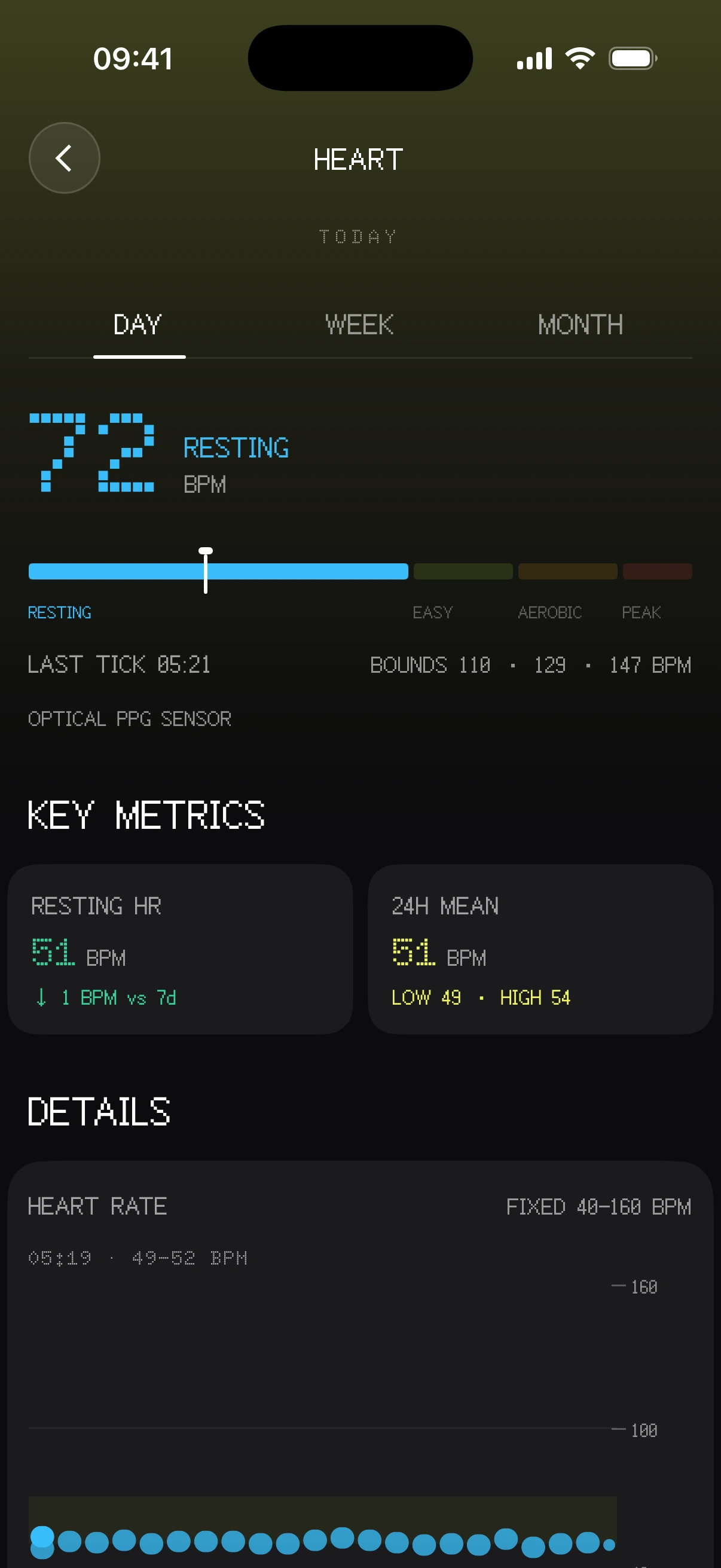Screen dimensions: 721x1568
Task: Switch to the Month tab
Action: [x=581, y=325]
